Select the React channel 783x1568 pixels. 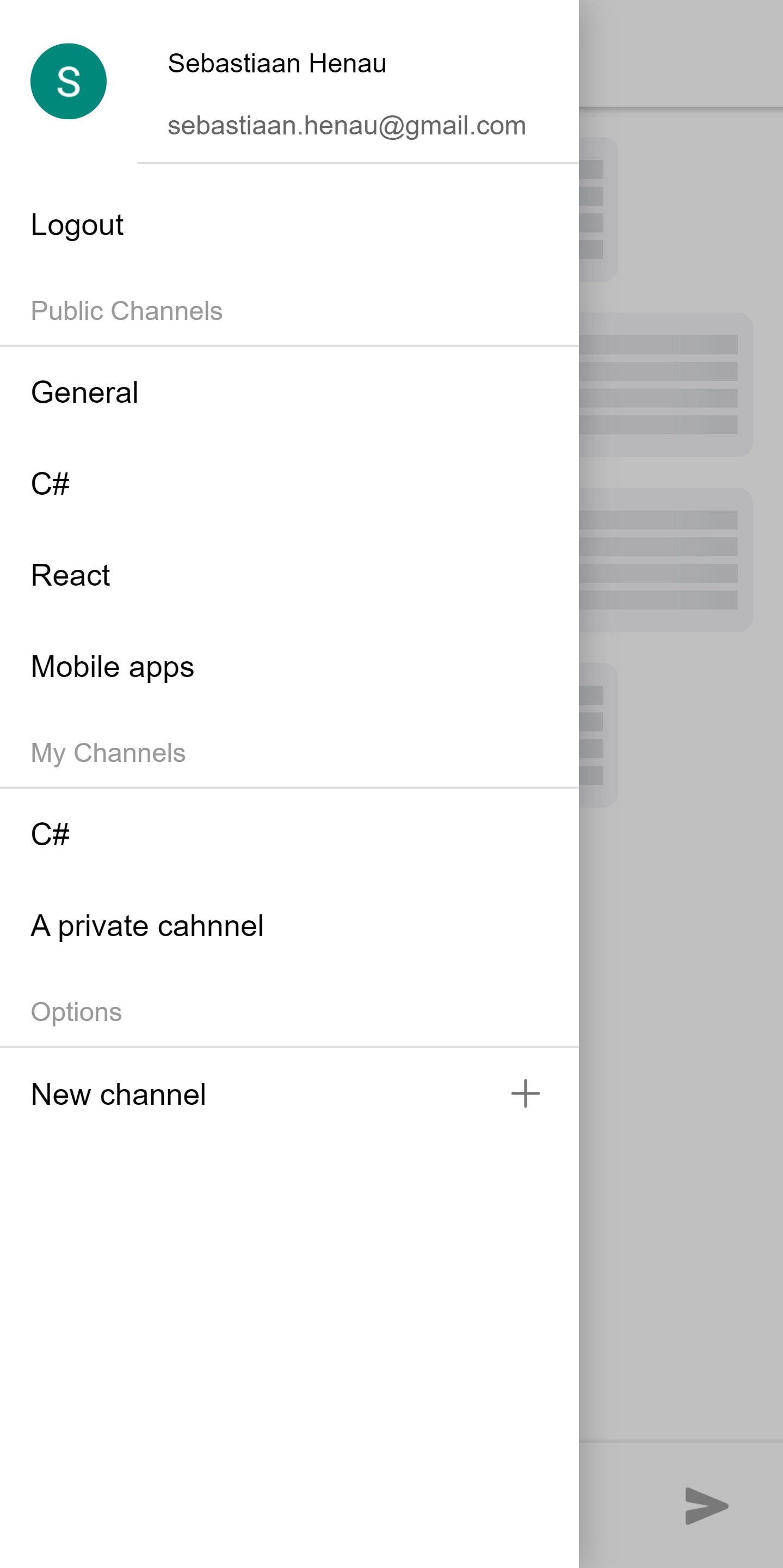click(x=71, y=575)
